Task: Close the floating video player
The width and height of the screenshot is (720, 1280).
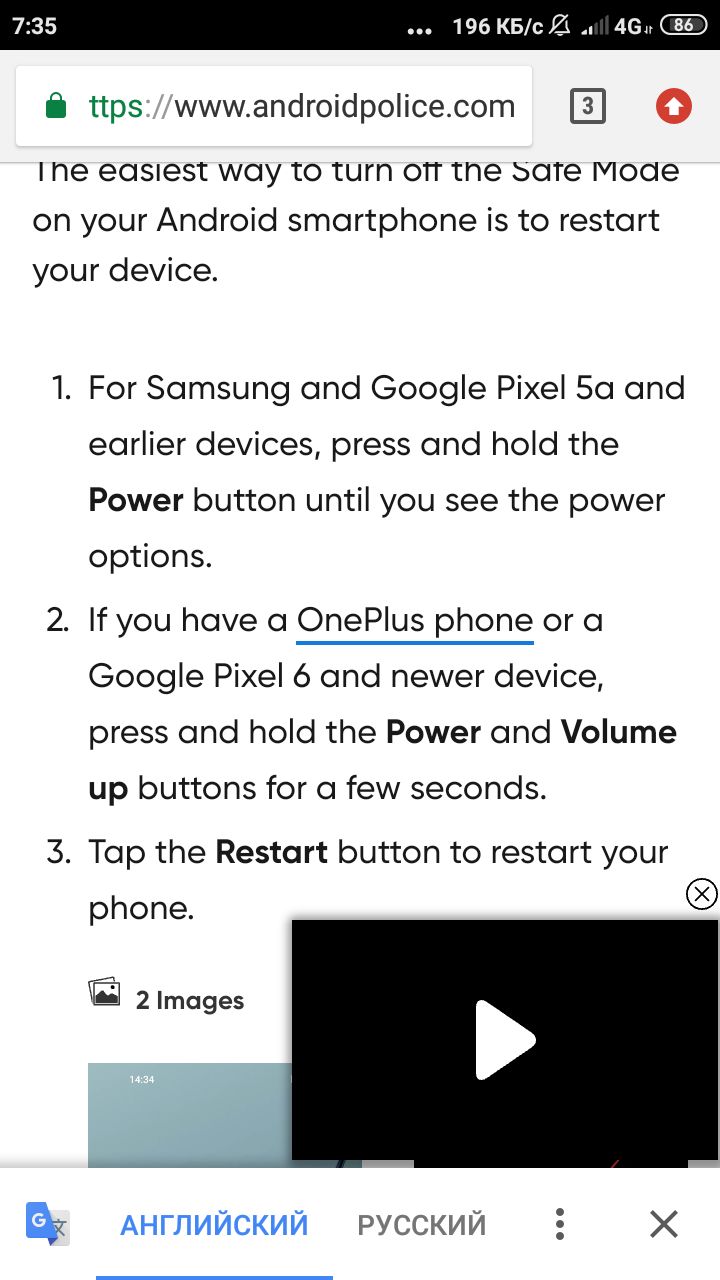Action: tap(702, 894)
